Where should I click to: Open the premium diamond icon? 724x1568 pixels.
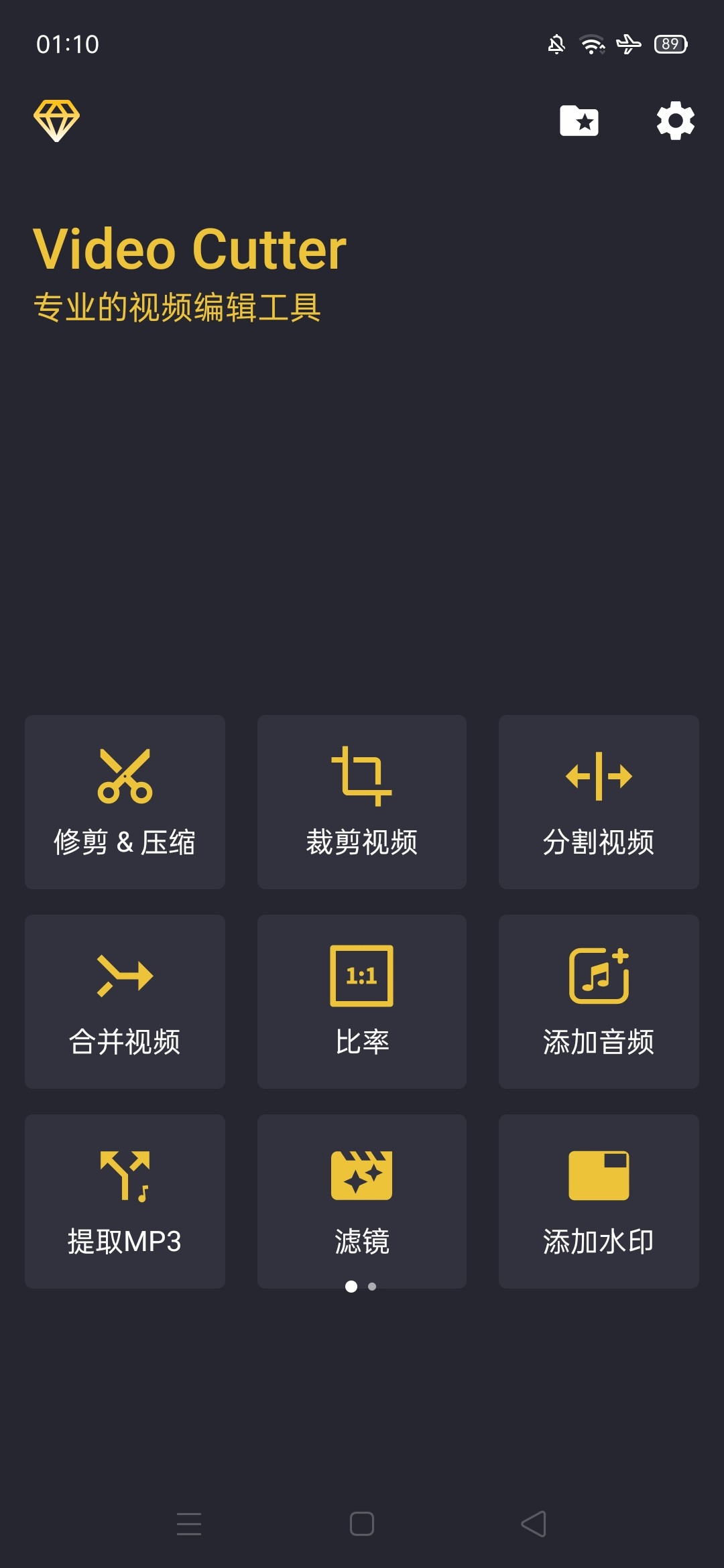[x=57, y=121]
